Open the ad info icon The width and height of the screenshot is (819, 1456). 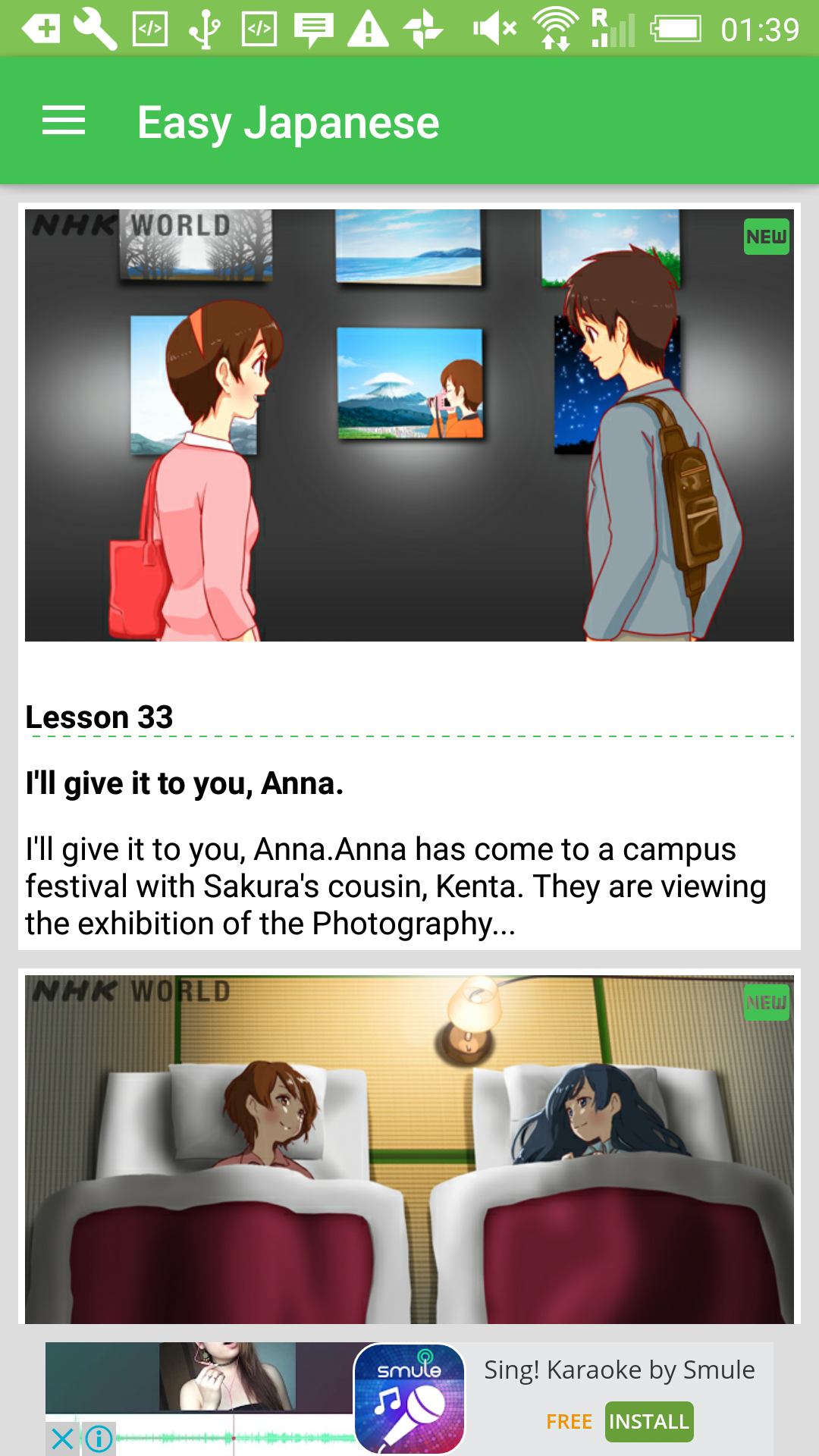point(99,1439)
